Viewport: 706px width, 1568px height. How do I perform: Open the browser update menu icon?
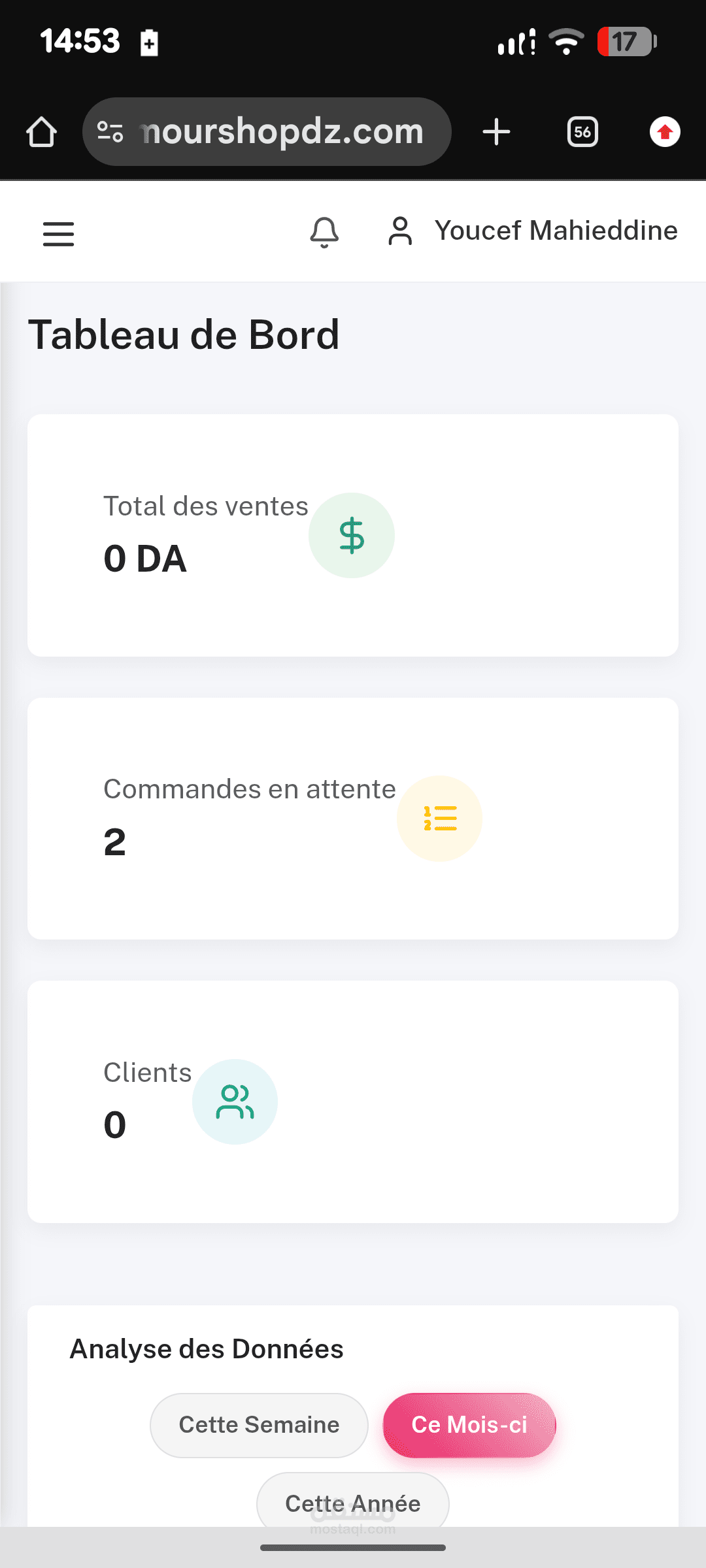point(665,132)
